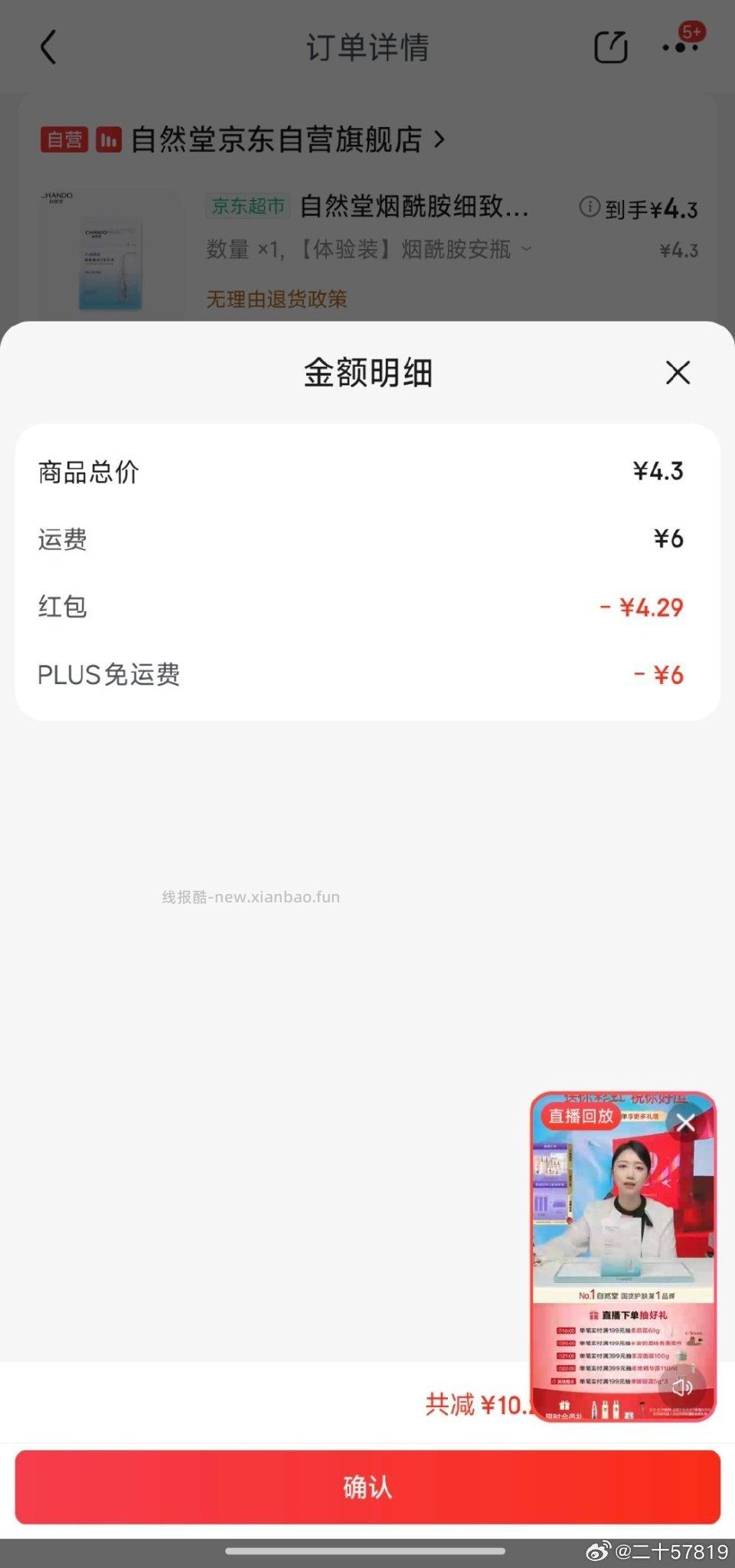Tap the back arrow icon

(x=49, y=47)
